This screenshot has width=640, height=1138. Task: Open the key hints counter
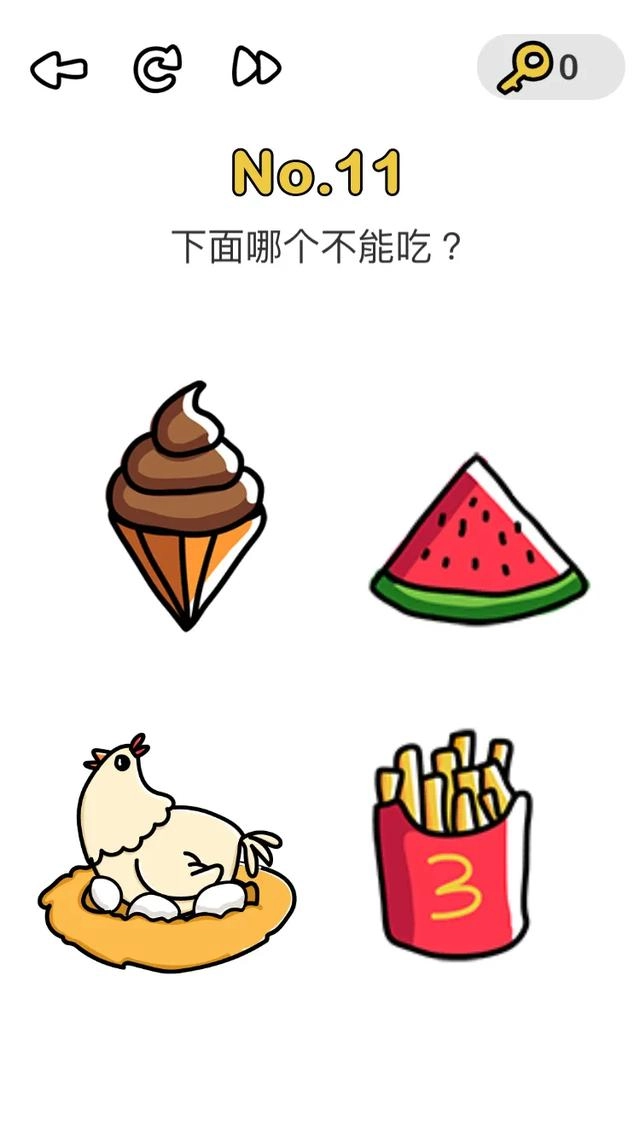pos(551,67)
